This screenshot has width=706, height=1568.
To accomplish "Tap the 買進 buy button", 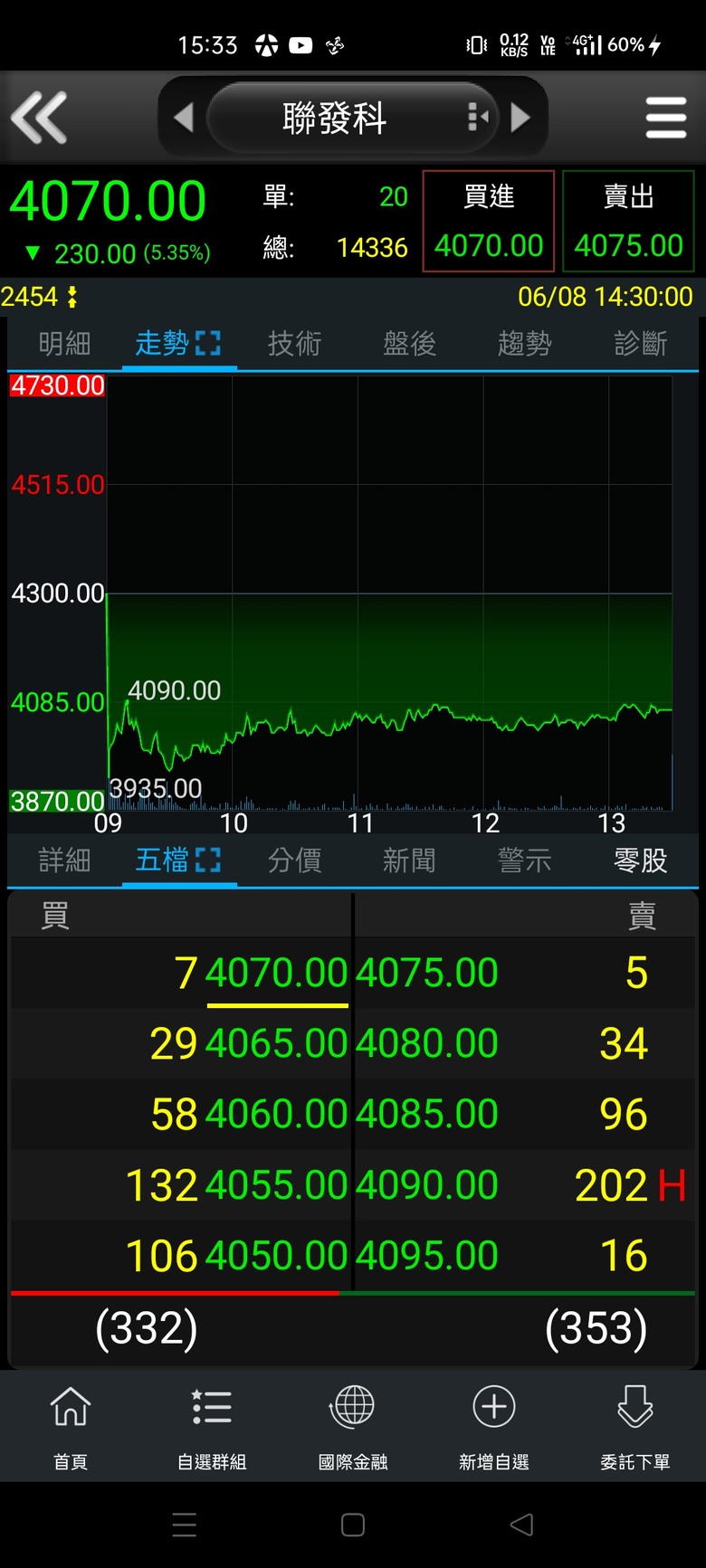I will (x=489, y=221).
